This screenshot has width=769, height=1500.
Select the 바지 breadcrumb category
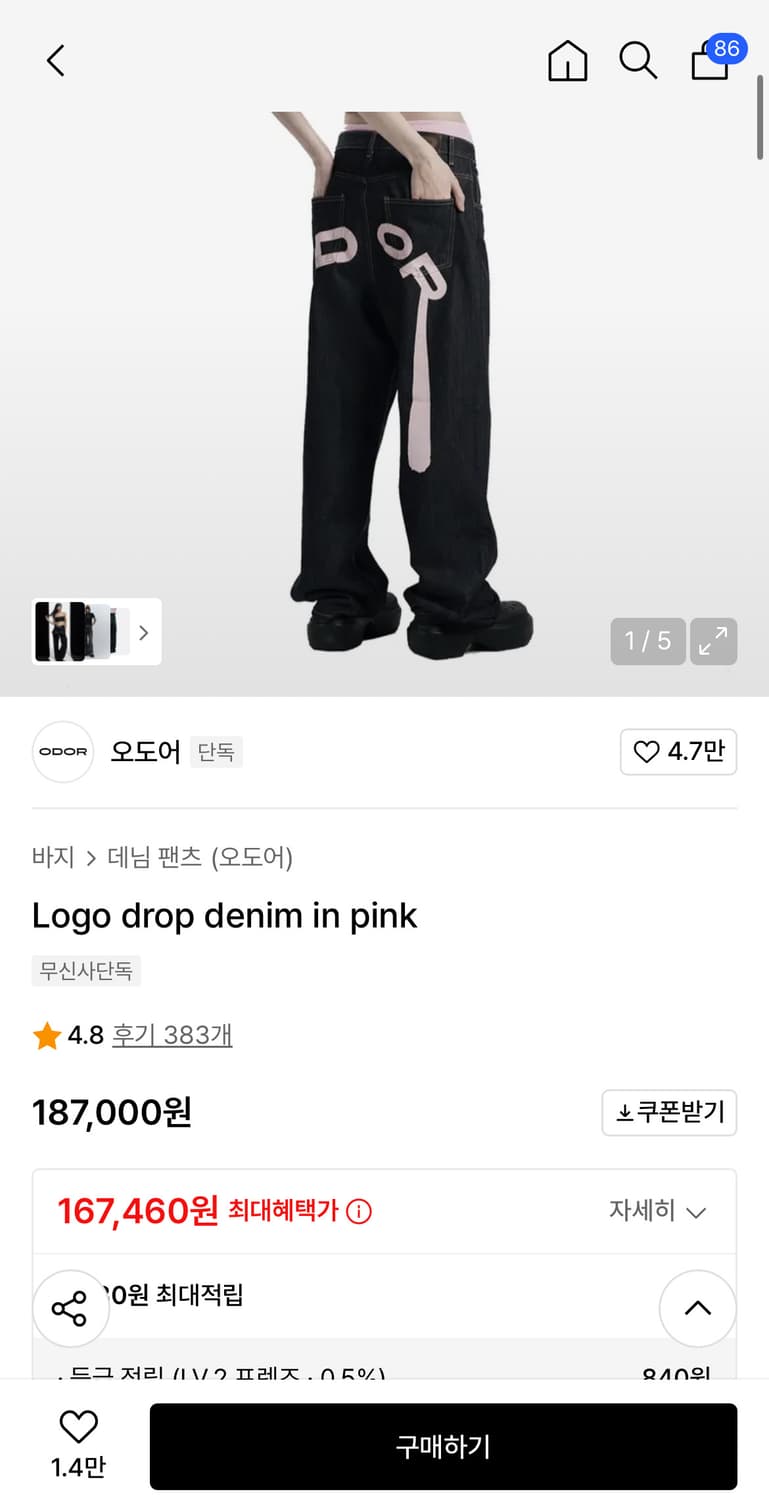pyautogui.click(x=53, y=858)
